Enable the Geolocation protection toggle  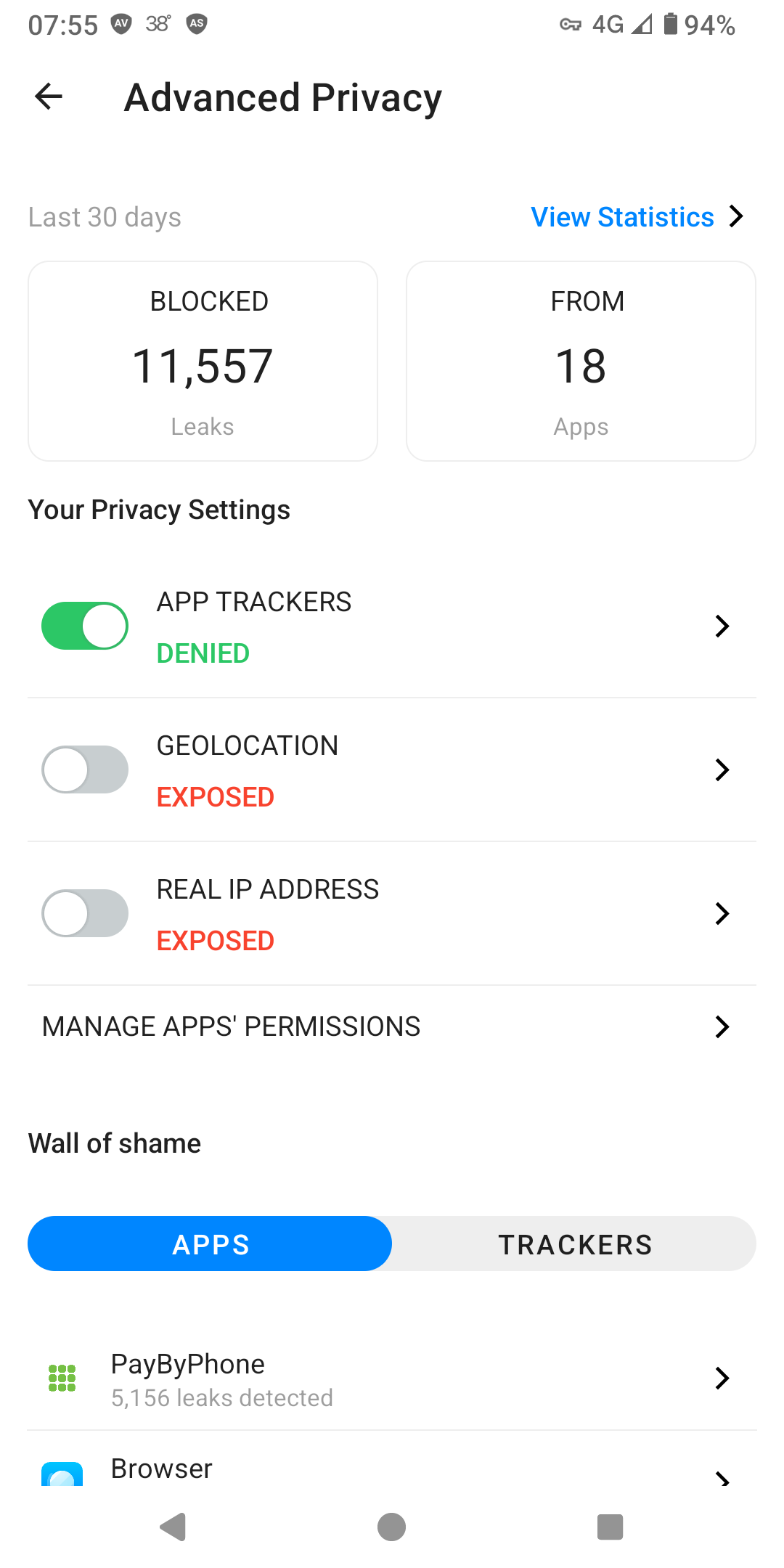point(85,769)
